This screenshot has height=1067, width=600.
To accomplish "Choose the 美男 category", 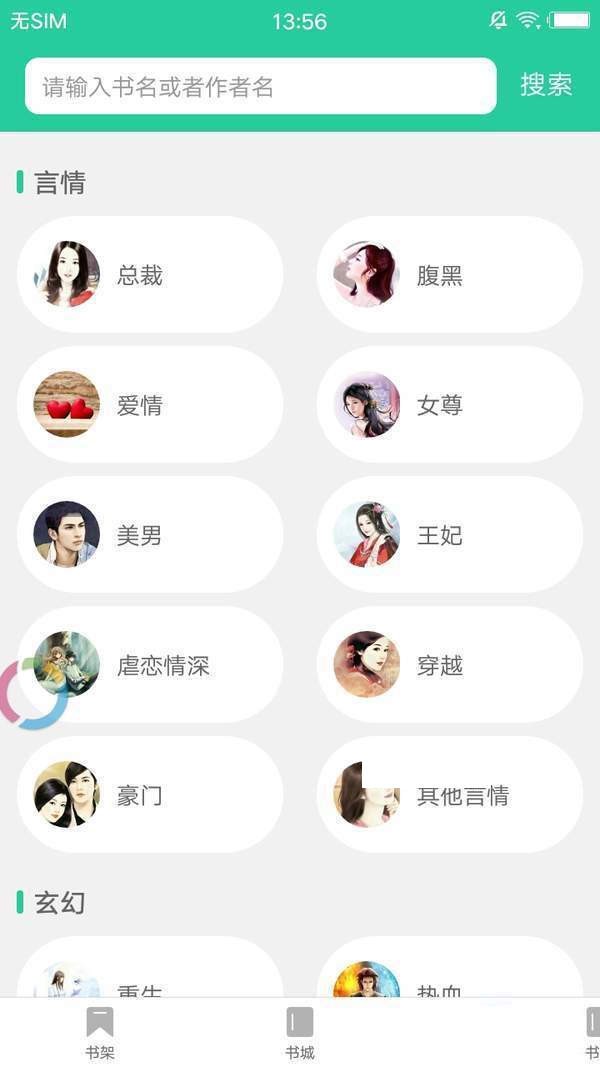I will click(x=150, y=535).
